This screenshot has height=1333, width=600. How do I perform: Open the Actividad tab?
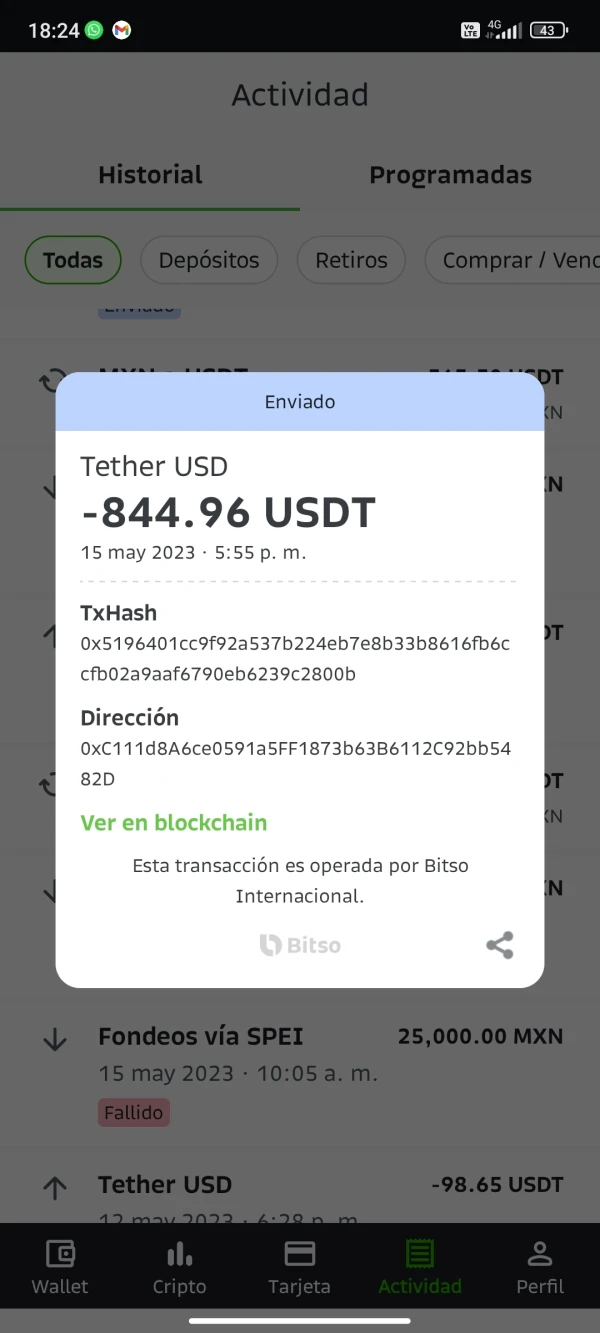pos(420,1267)
